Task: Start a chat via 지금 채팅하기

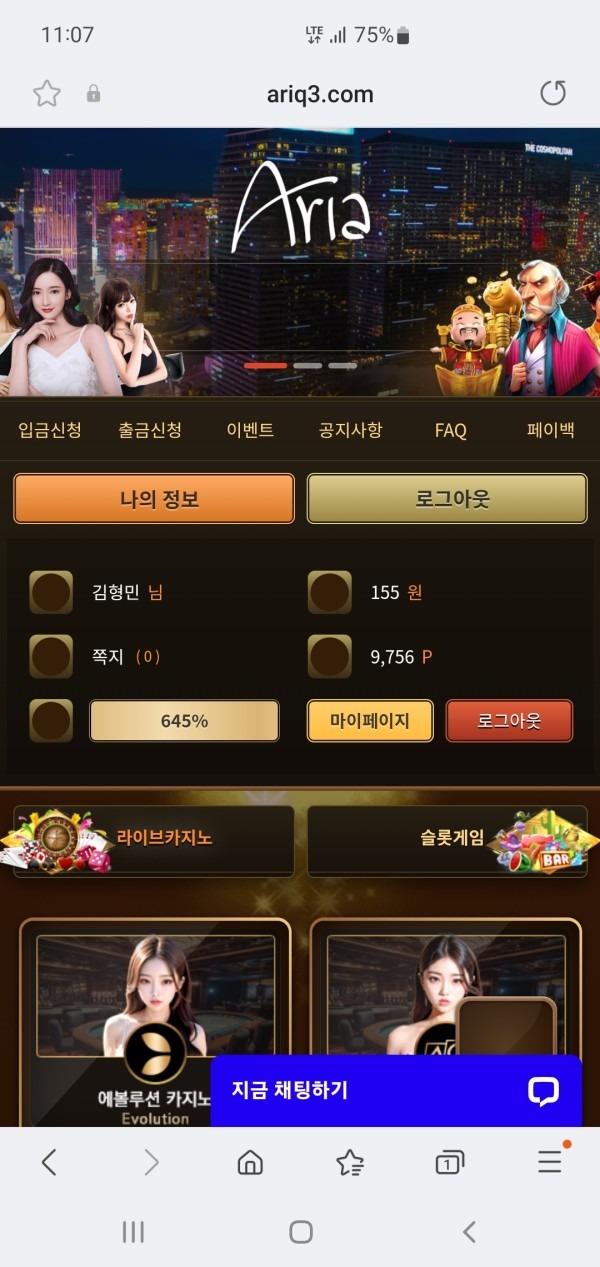Action: [x=395, y=1090]
